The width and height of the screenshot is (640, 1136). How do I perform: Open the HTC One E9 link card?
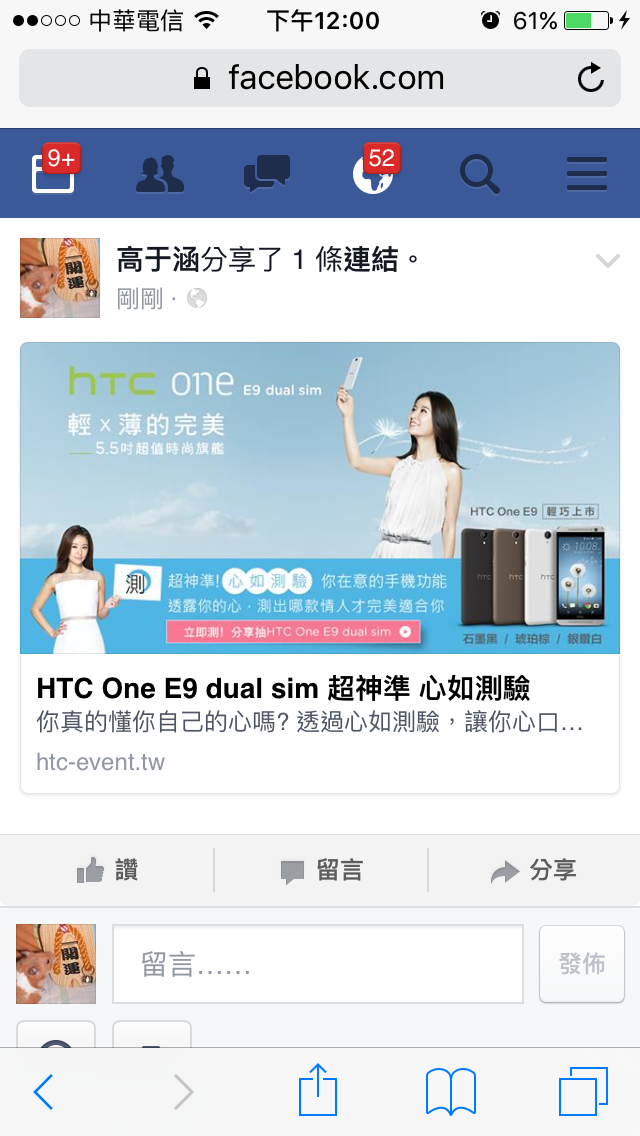pyautogui.click(x=320, y=567)
